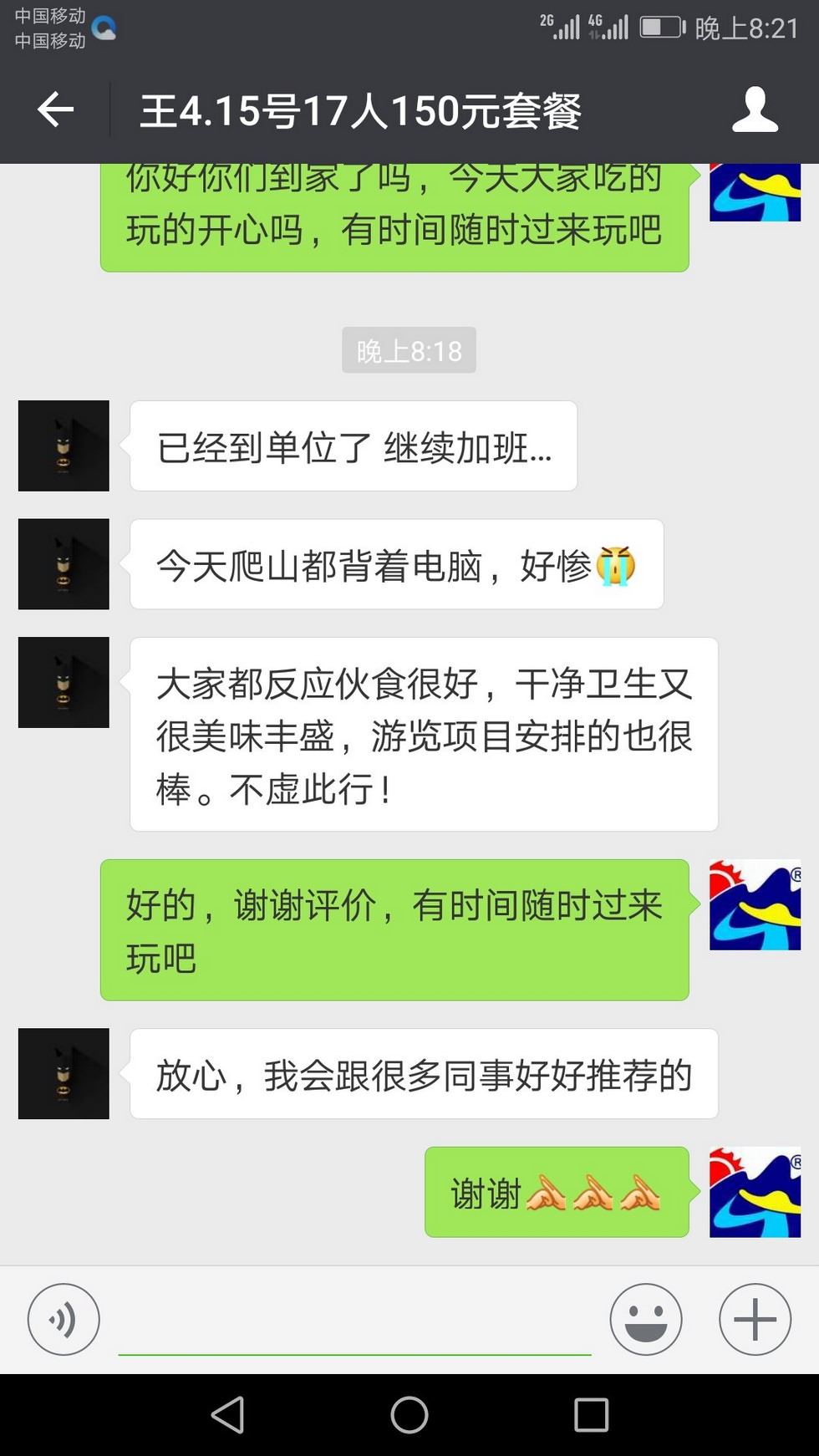The image size is (819, 1456).
Task: Go back from this chat
Action: [56, 110]
